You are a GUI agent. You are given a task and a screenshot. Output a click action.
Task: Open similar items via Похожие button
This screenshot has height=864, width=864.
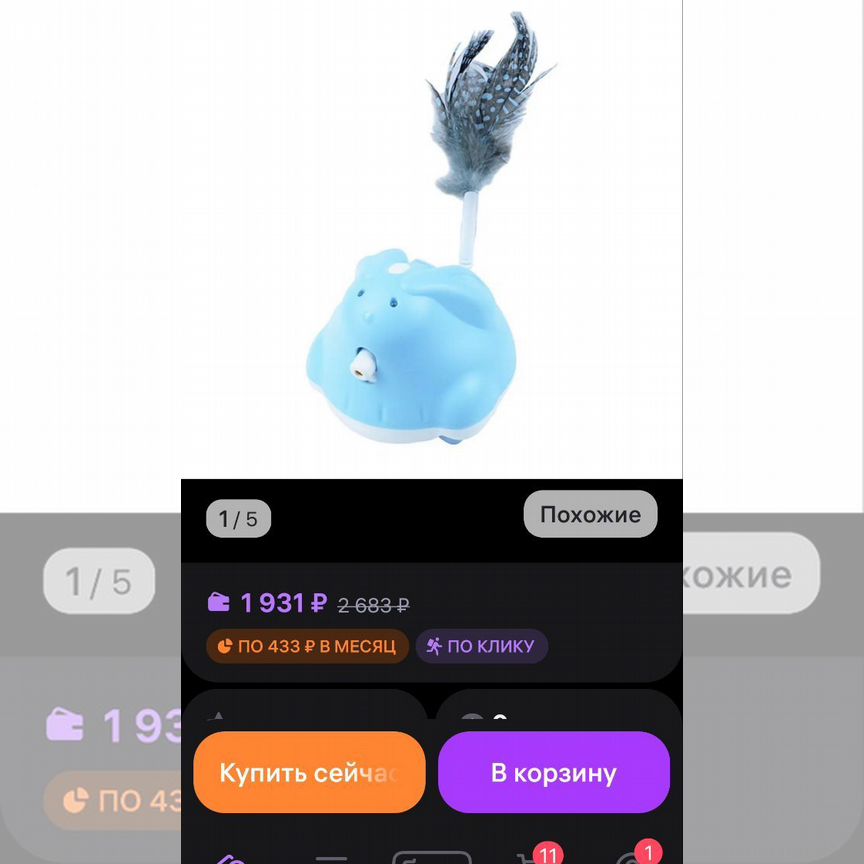point(590,515)
